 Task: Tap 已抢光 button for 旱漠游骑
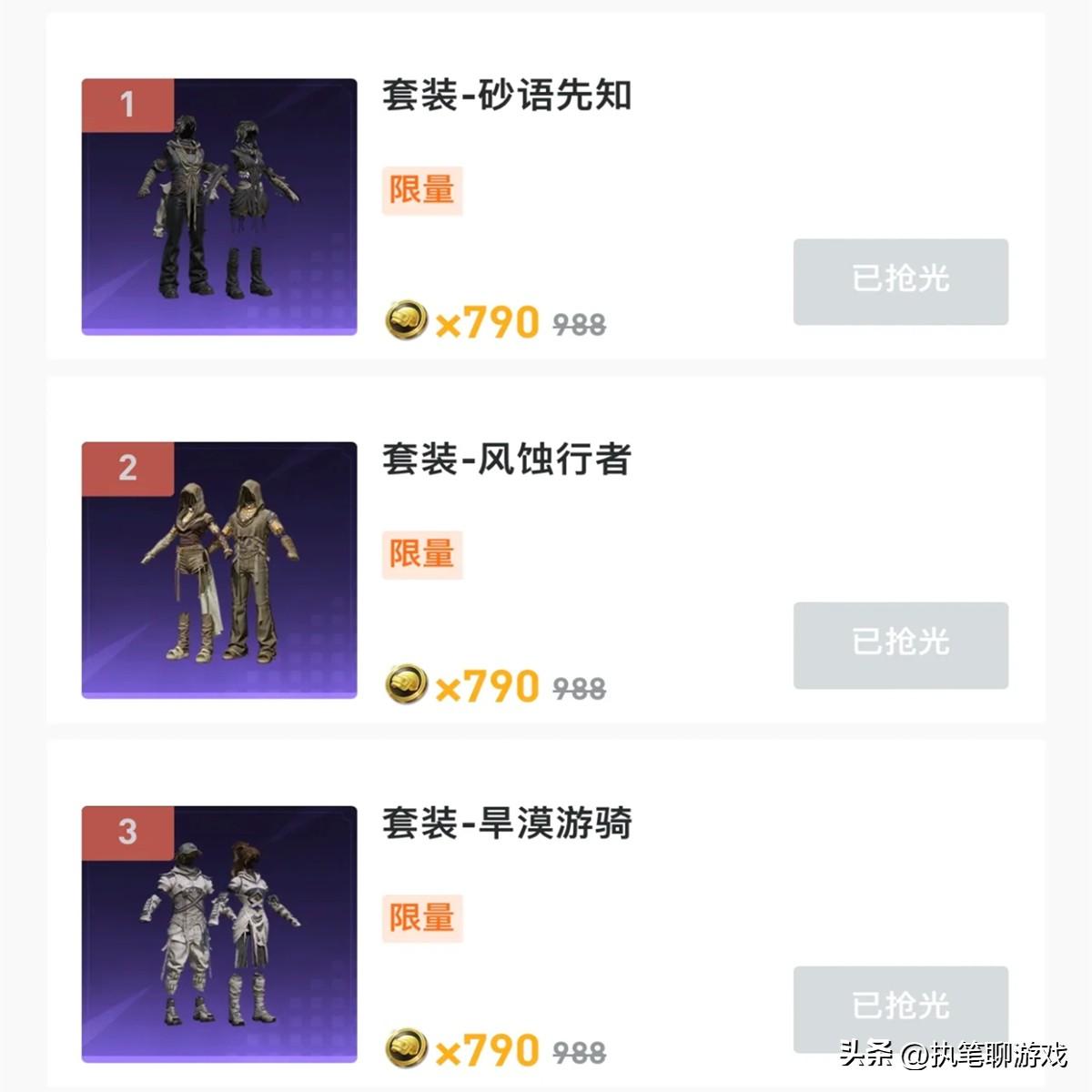900,1007
